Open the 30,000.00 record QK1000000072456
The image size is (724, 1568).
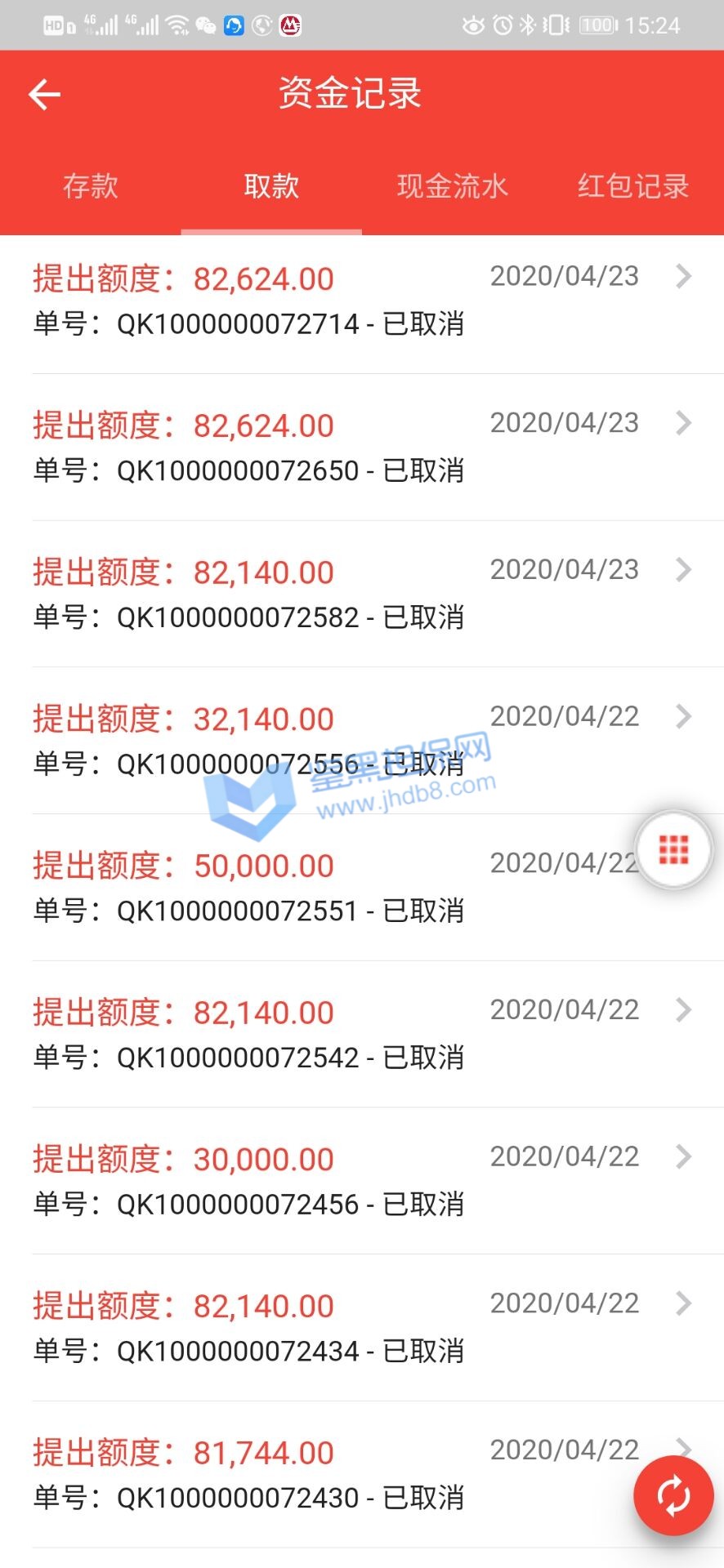[360, 1181]
